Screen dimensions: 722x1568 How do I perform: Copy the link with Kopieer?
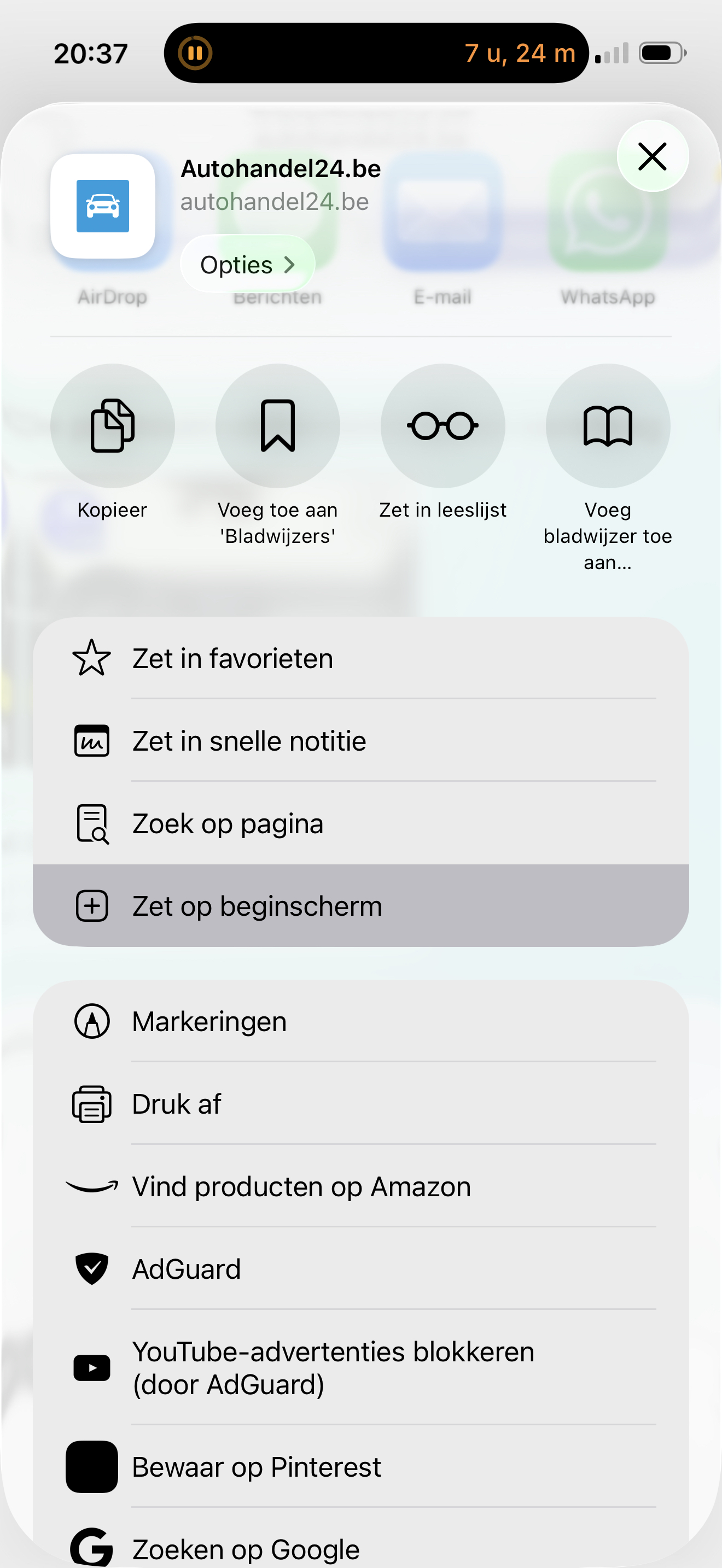pos(113,425)
